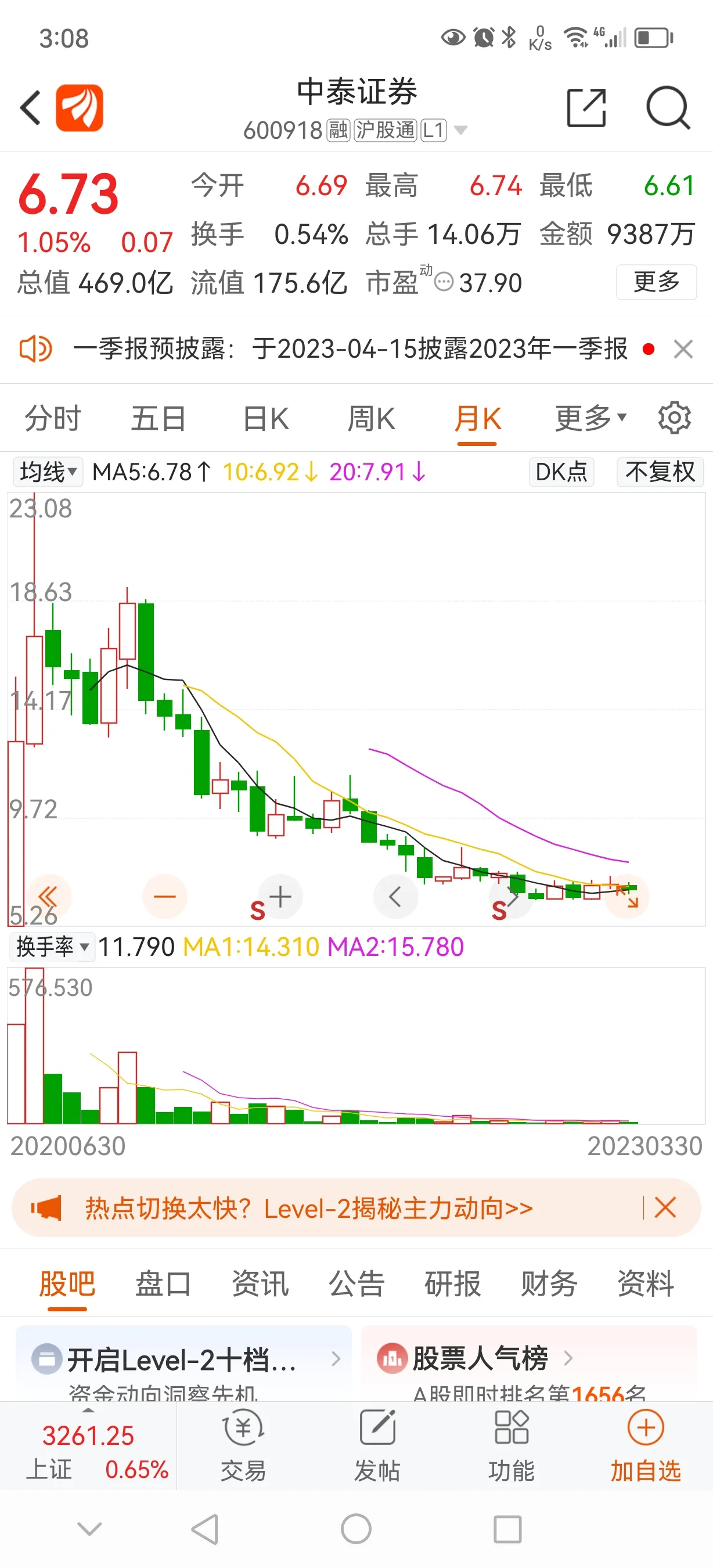Change the 不复权 adjustment option
This screenshot has width=713, height=1568.
click(x=660, y=472)
